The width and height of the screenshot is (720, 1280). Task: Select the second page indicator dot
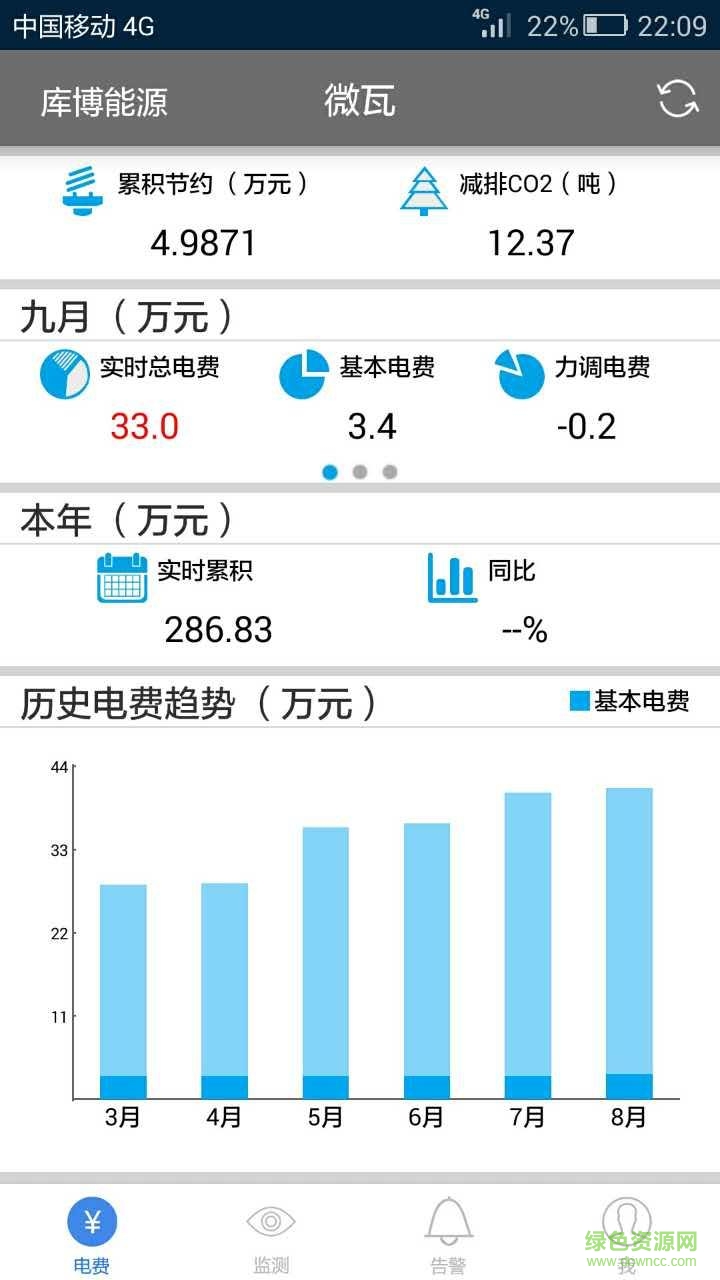[x=360, y=472]
